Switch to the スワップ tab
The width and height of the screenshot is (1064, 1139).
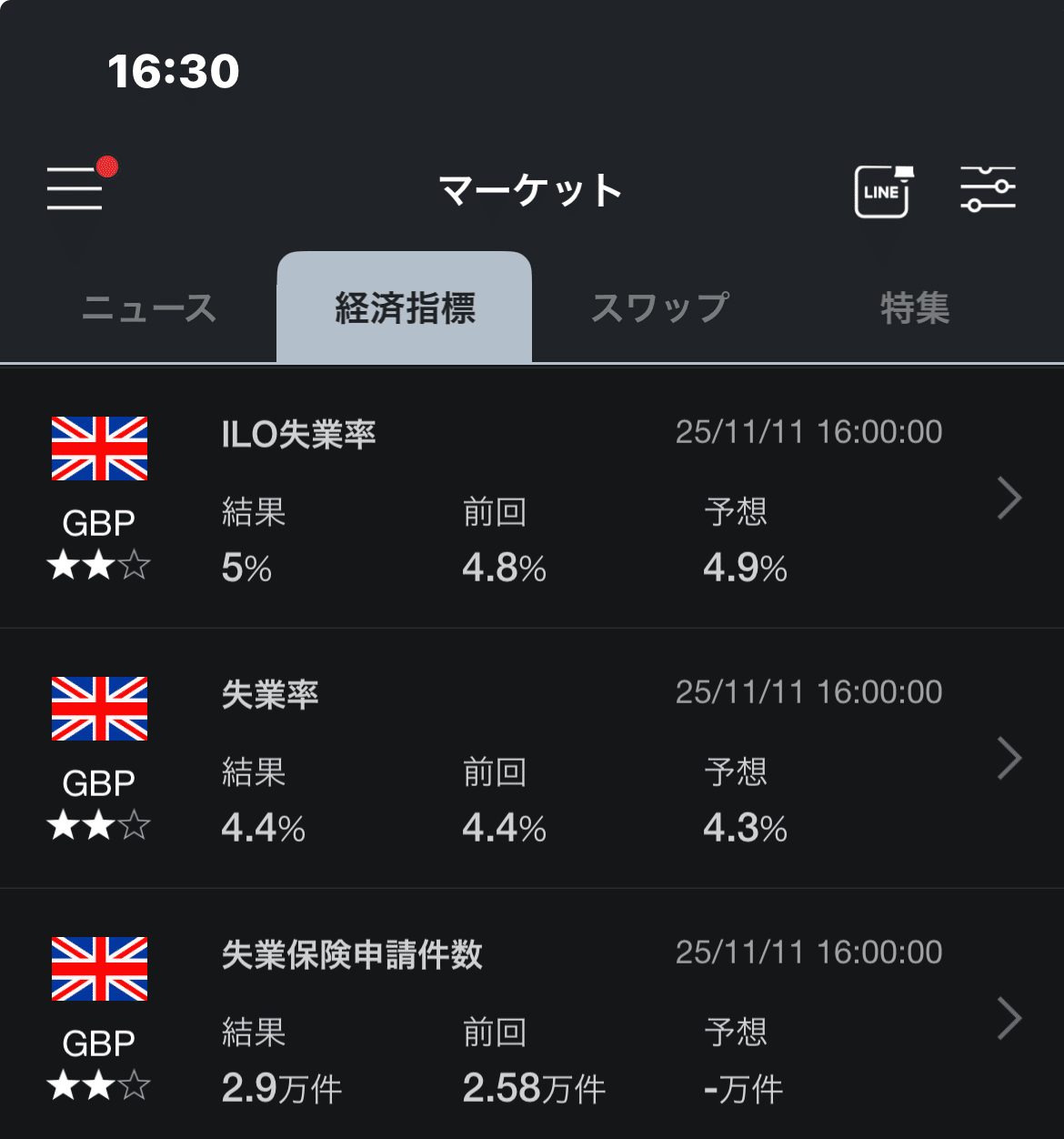click(659, 307)
